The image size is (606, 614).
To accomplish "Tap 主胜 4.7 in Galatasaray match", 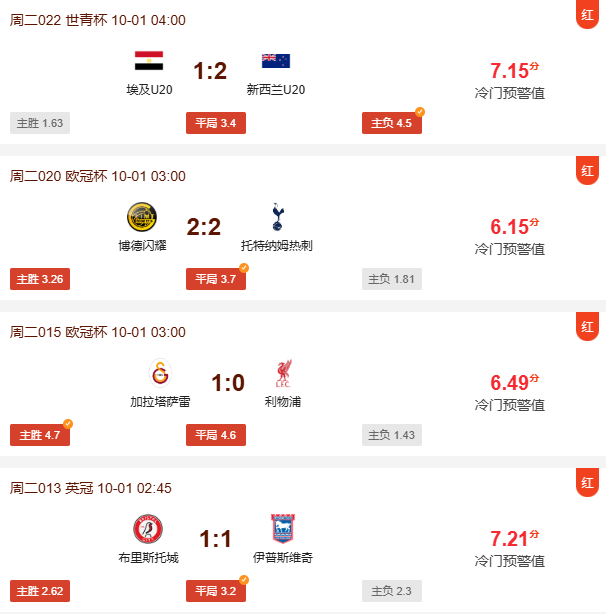I will (x=40, y=435).
